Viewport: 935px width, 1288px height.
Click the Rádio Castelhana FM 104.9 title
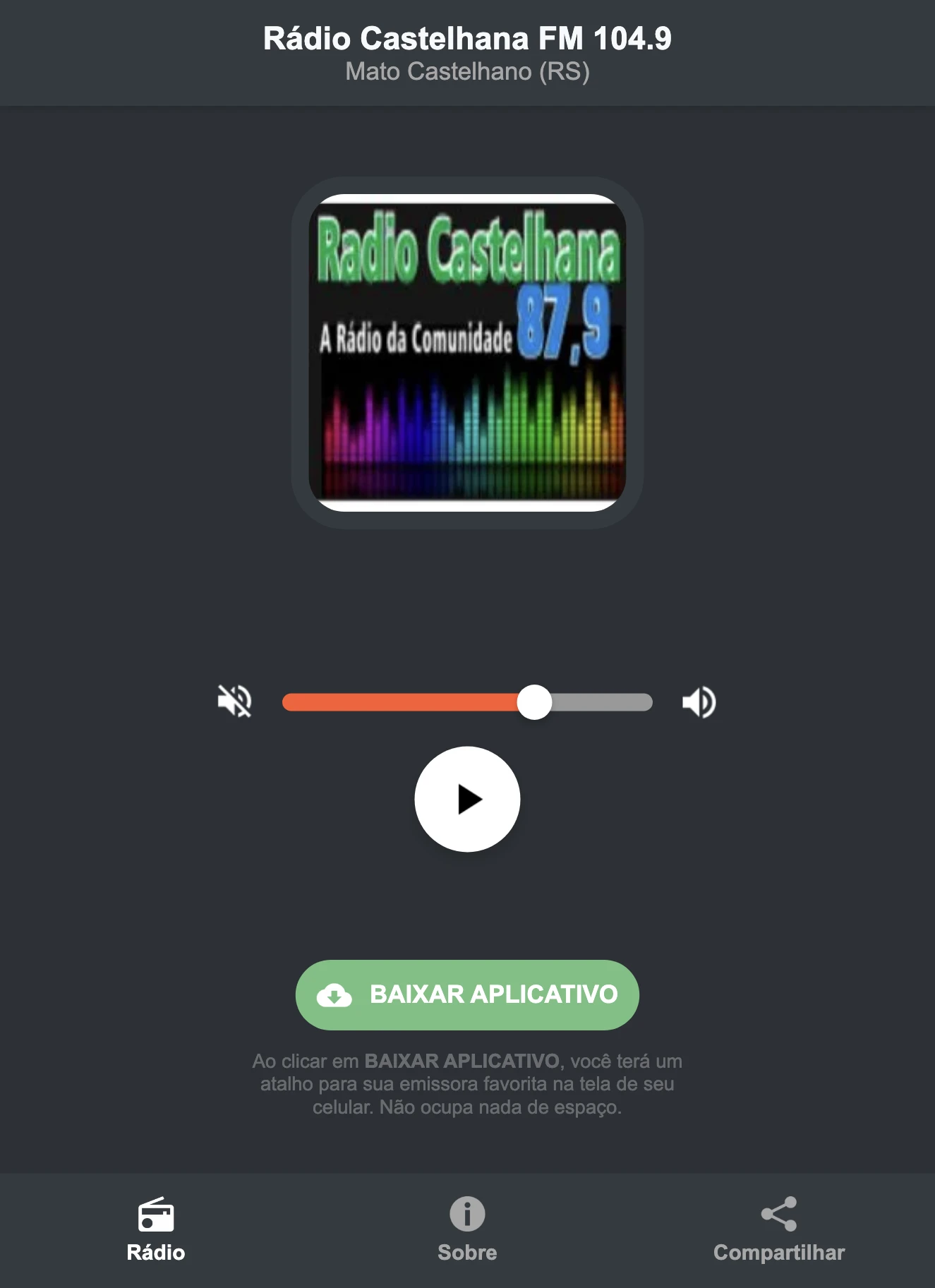tap(467, 40)
